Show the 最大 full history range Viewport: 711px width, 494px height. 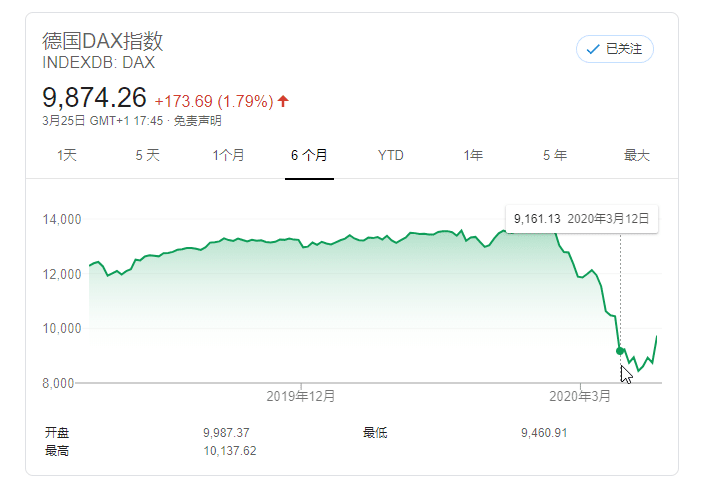coord(637,155)
